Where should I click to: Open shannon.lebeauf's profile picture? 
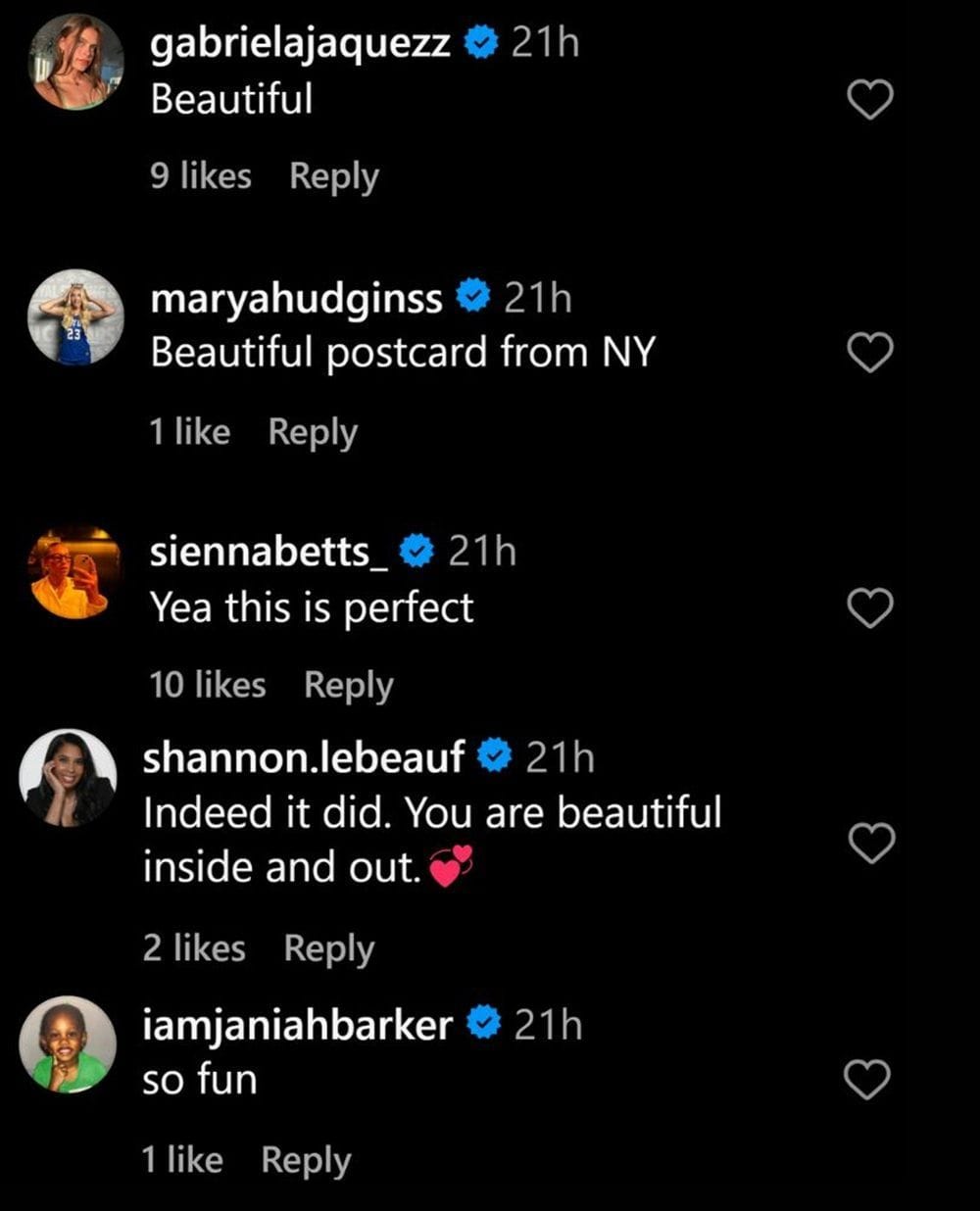pyautogui.click(x=68, y=777)
